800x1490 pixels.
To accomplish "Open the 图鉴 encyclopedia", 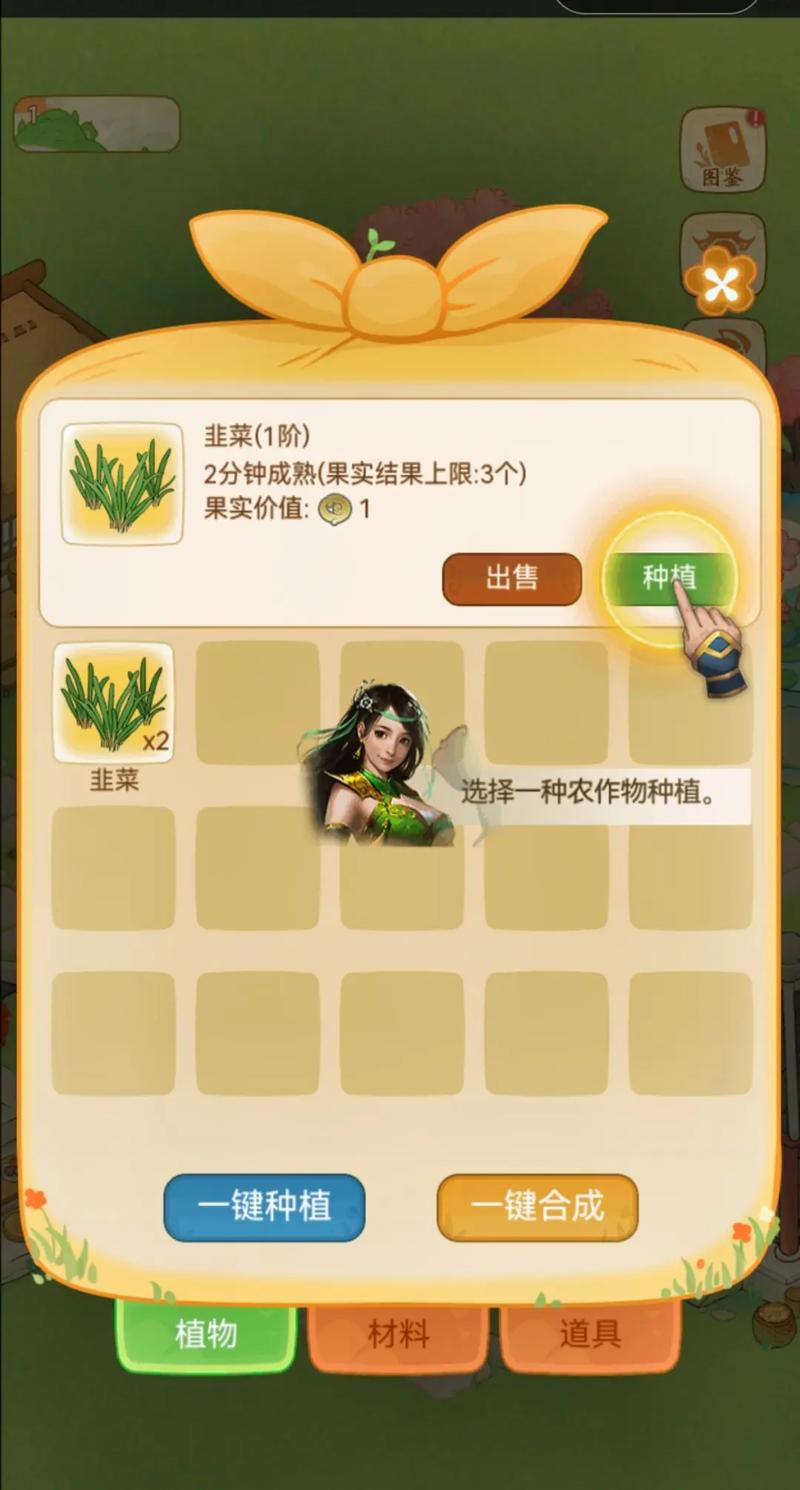I will tap(722, 150).
